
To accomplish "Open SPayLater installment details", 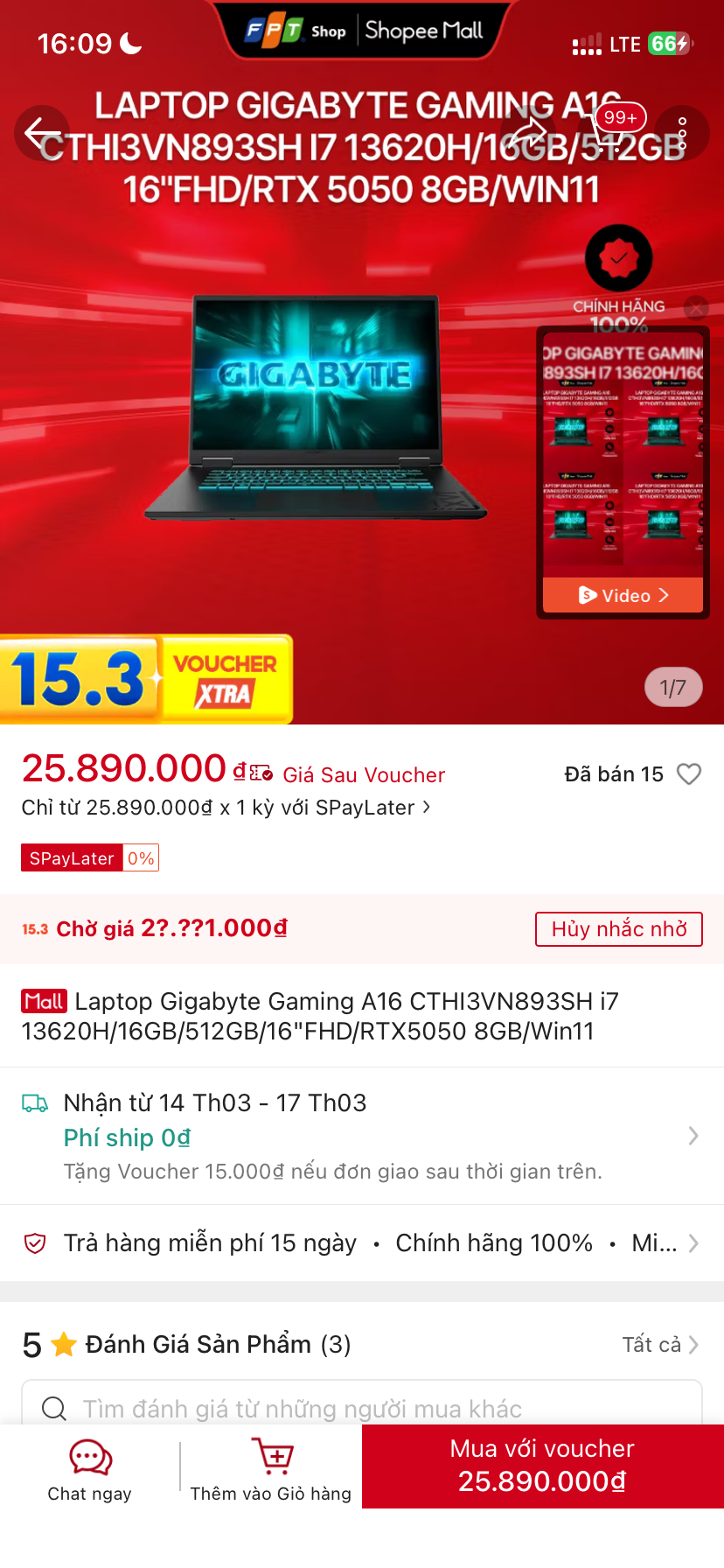I will (226, 807).
